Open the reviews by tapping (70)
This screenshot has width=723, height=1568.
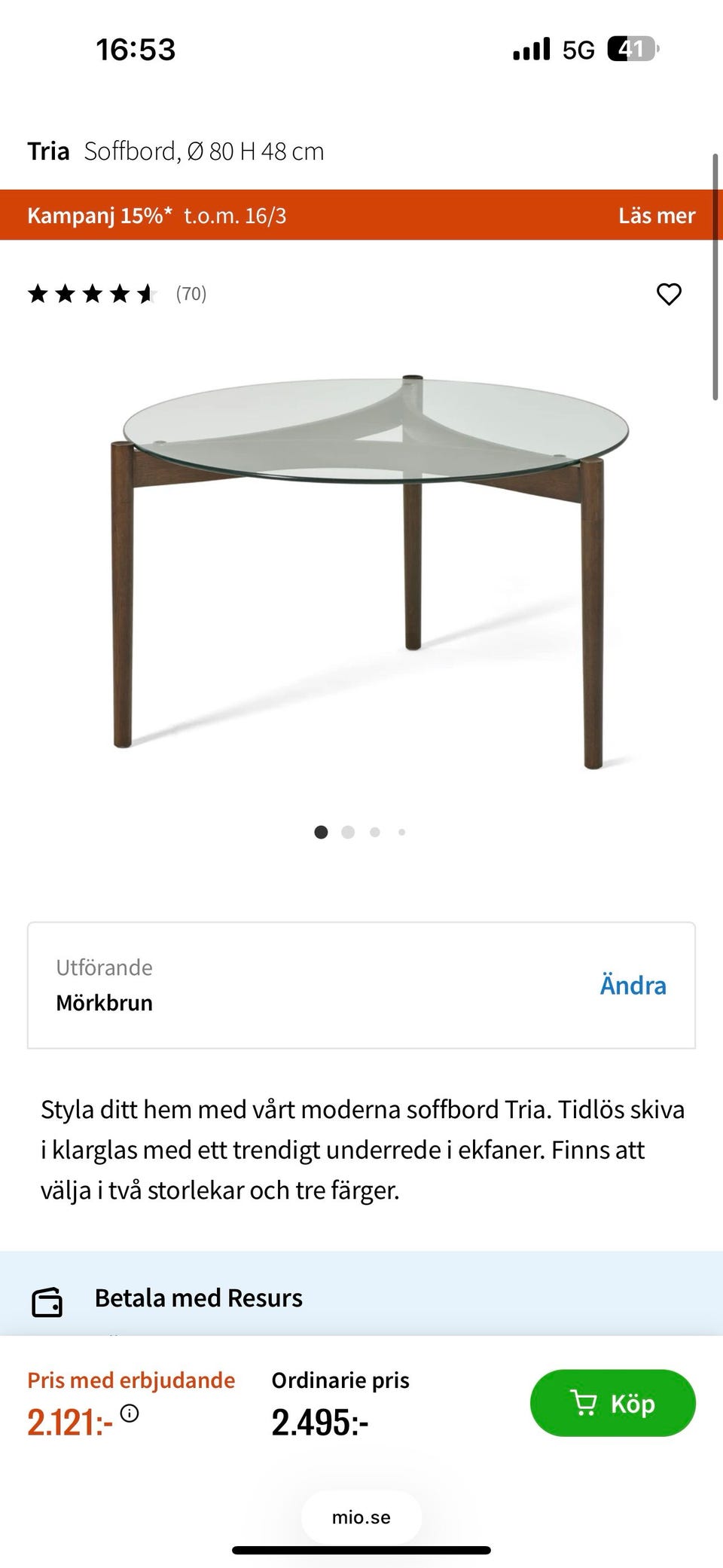pos(191,294)
